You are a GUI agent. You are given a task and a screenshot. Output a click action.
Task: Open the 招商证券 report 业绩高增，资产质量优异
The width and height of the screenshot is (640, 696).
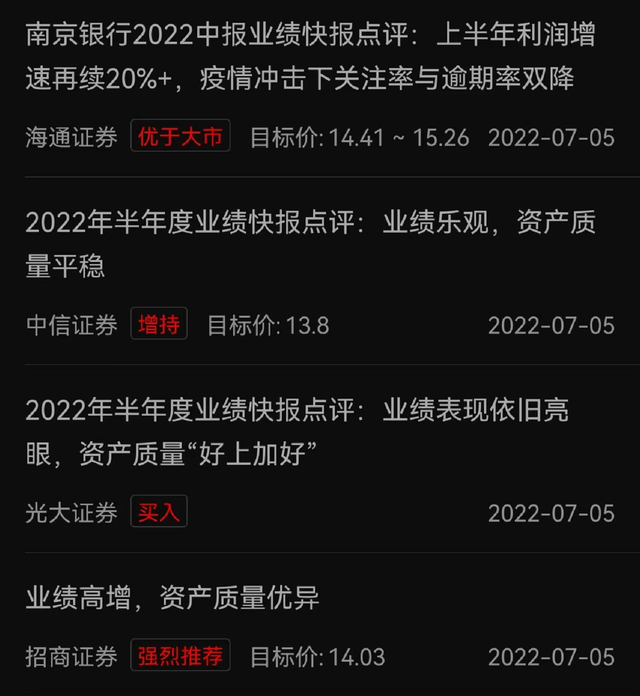(172, 599)
